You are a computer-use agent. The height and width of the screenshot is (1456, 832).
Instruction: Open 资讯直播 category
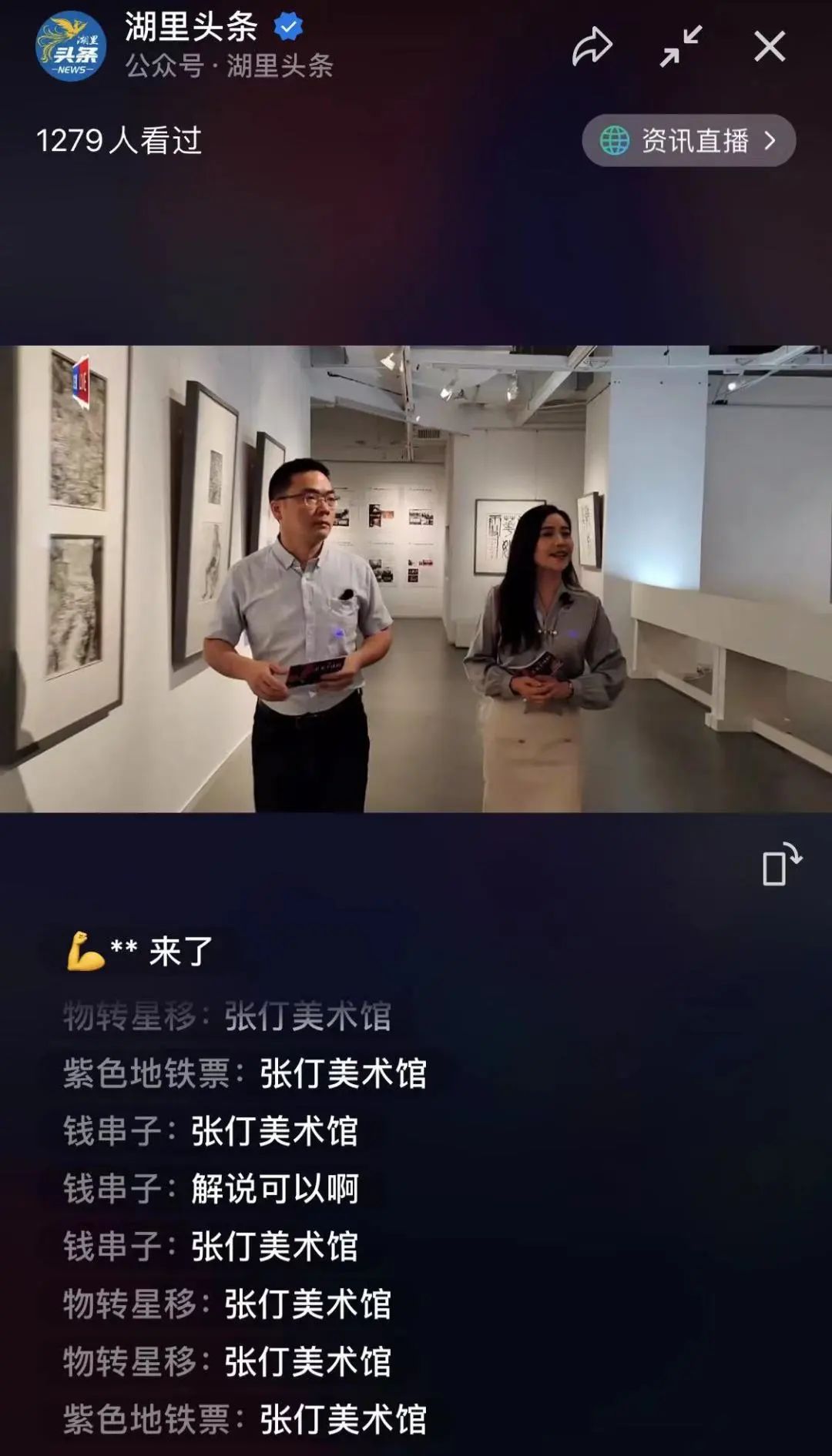point(688,141)
